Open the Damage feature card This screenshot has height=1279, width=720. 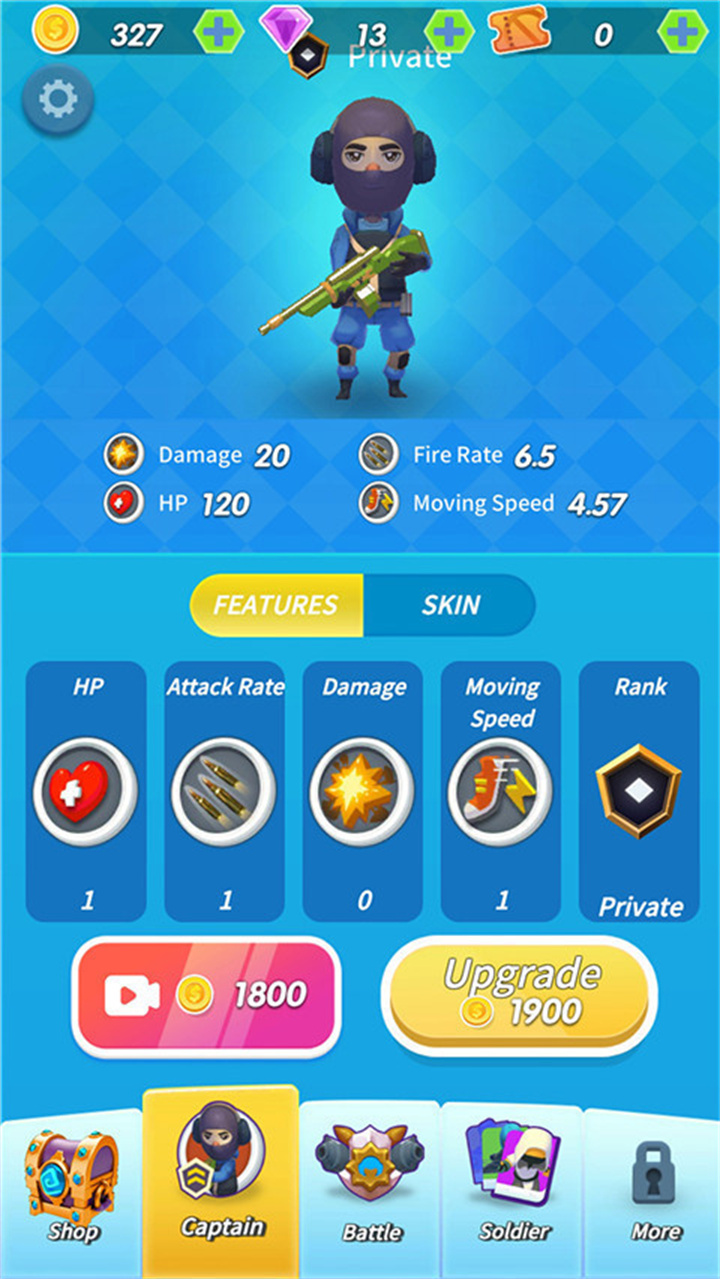click(363, 790)
